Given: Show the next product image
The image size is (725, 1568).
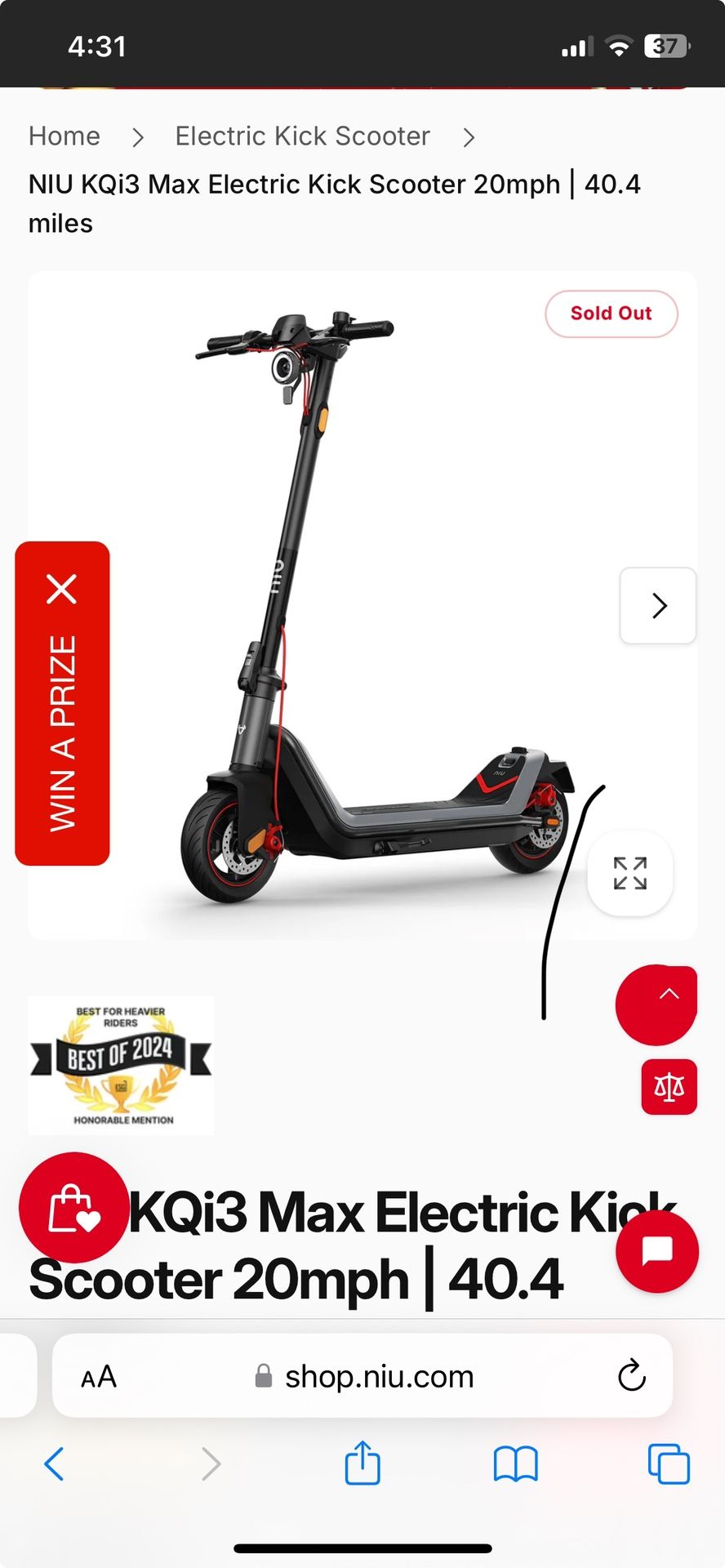Looking at the screenshot, I should point(658,606).
